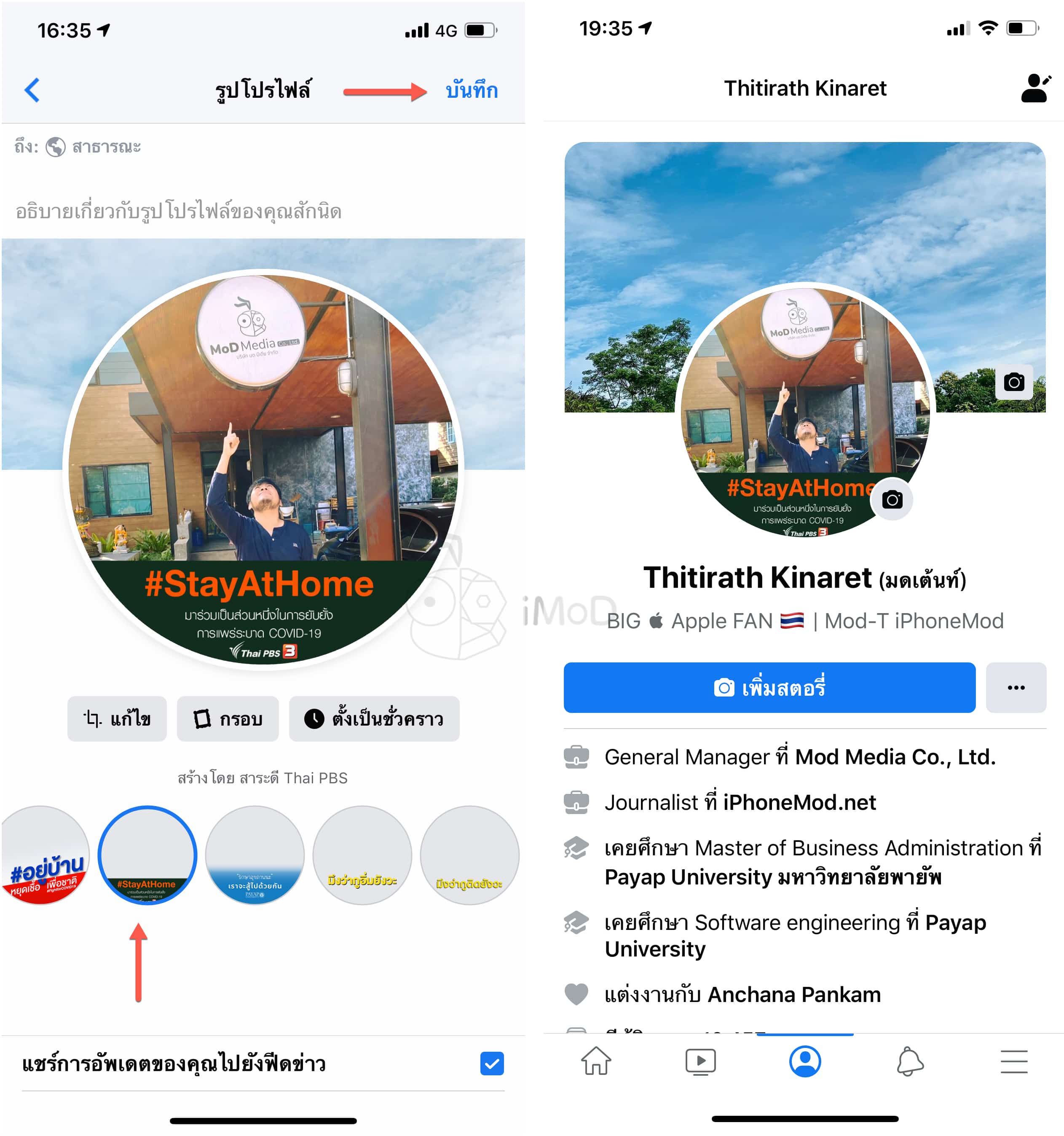
Task: Tap the เพิ่มสตอรี่ button
Action: click(x=769, y=687)
